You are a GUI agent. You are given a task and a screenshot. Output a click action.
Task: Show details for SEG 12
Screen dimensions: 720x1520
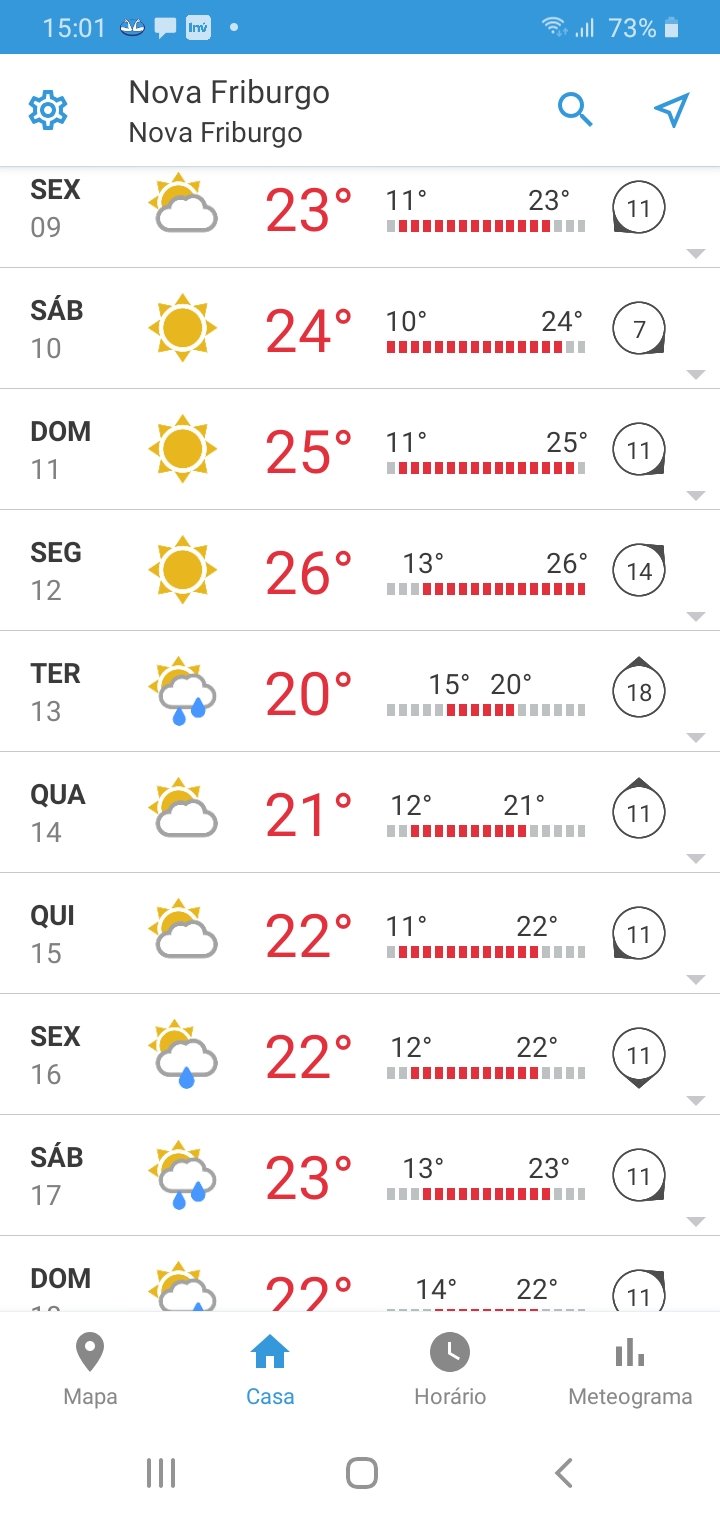tap(360, 571)
